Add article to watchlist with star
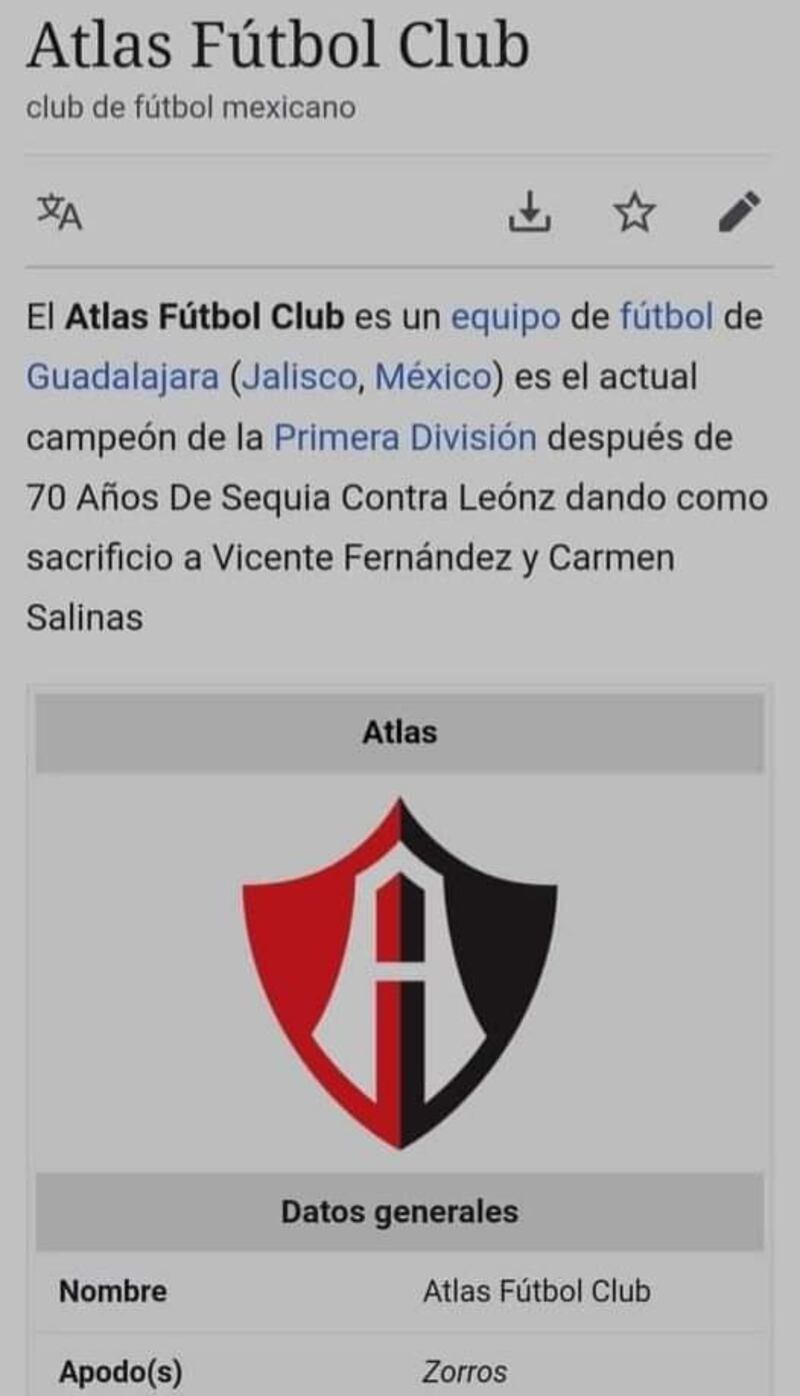This screenshot has height=1396, width=800. coord(634,212)
